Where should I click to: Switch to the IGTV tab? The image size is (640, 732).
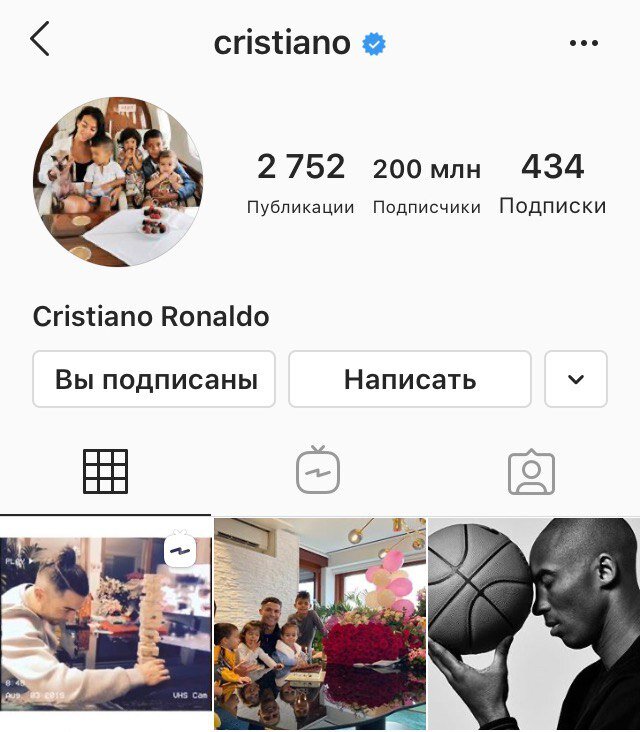pos(319,471)
